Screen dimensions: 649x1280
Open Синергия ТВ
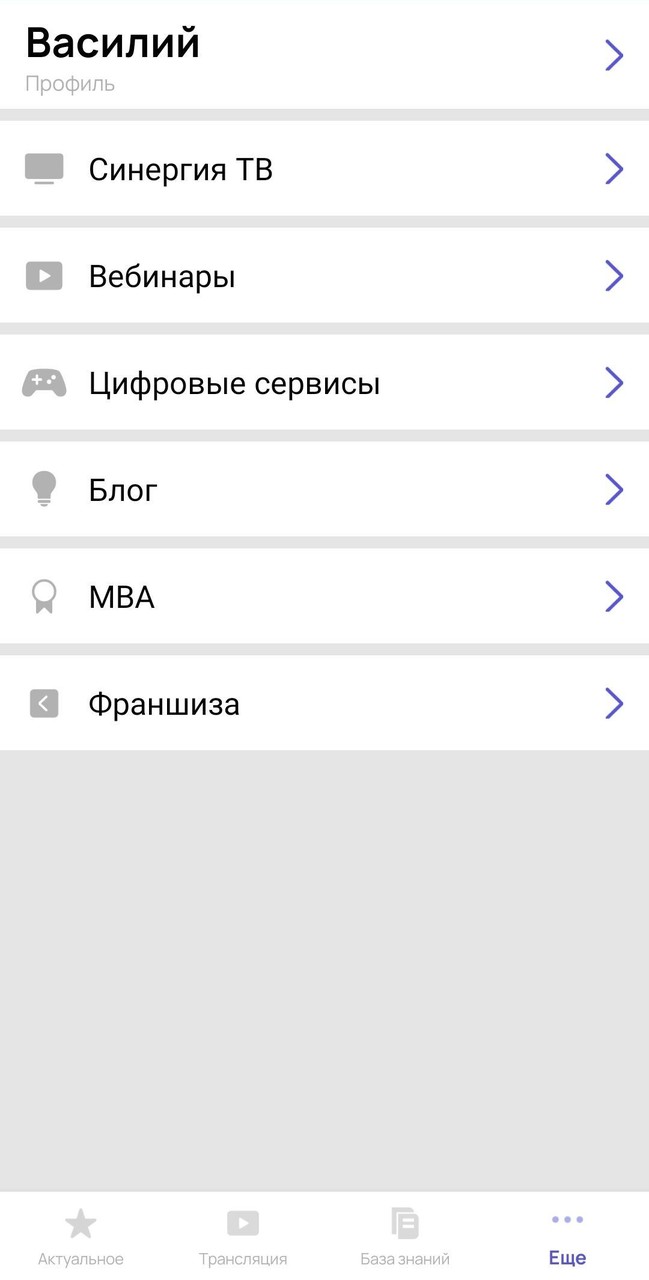pos(324,169)
